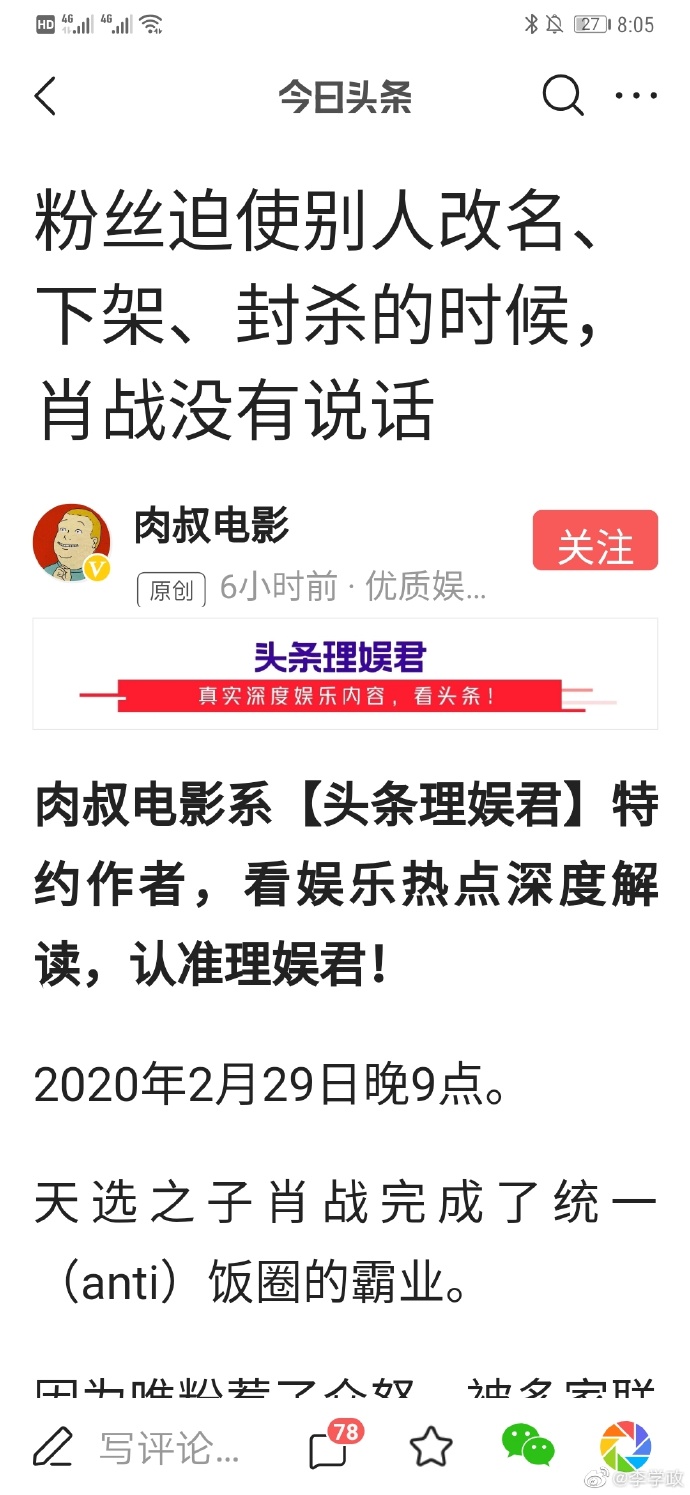Share via the colorful circle icon
Image resolution: width=690 pixels, height=1495 pixels.
click(625, 1446)
